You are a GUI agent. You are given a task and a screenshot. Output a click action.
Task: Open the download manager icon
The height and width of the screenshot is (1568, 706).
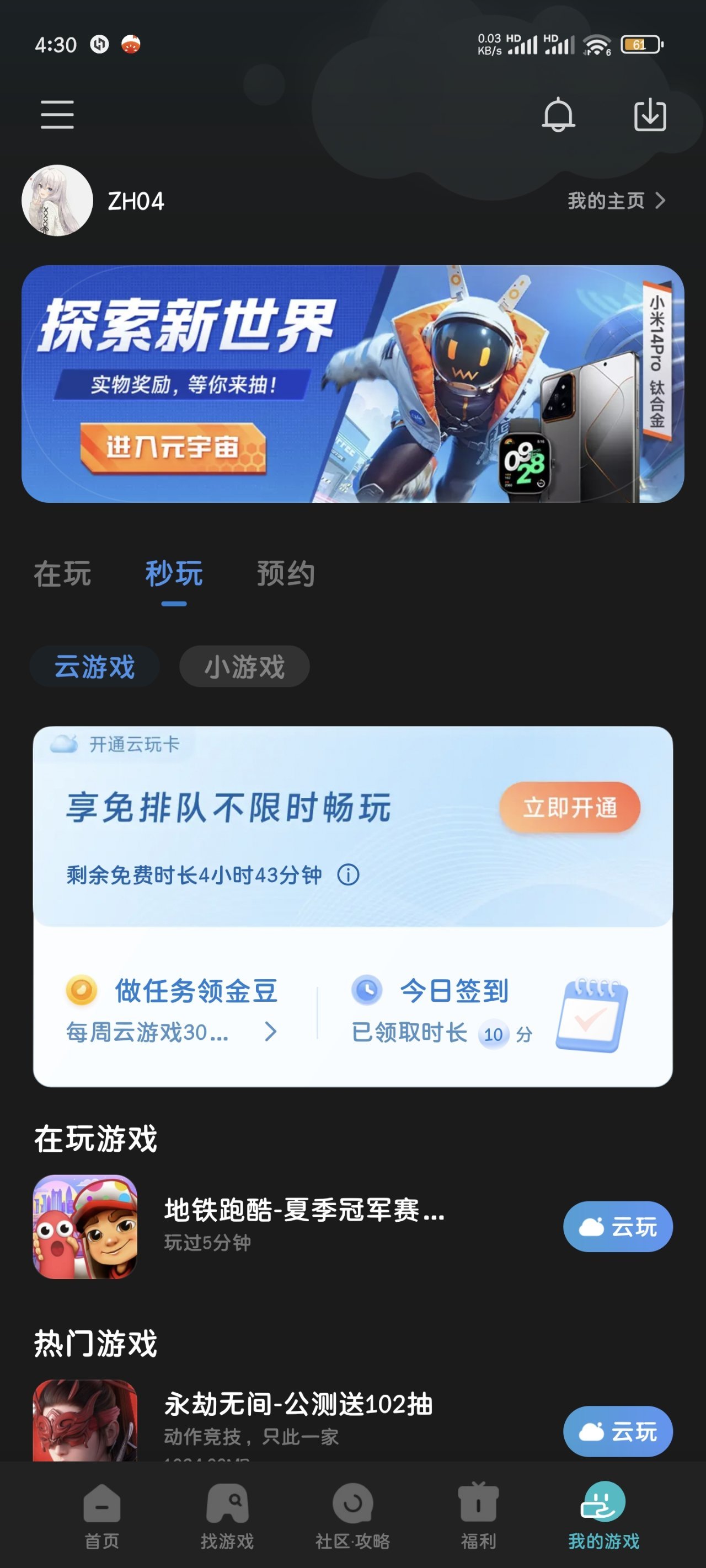tap(649, 115)
